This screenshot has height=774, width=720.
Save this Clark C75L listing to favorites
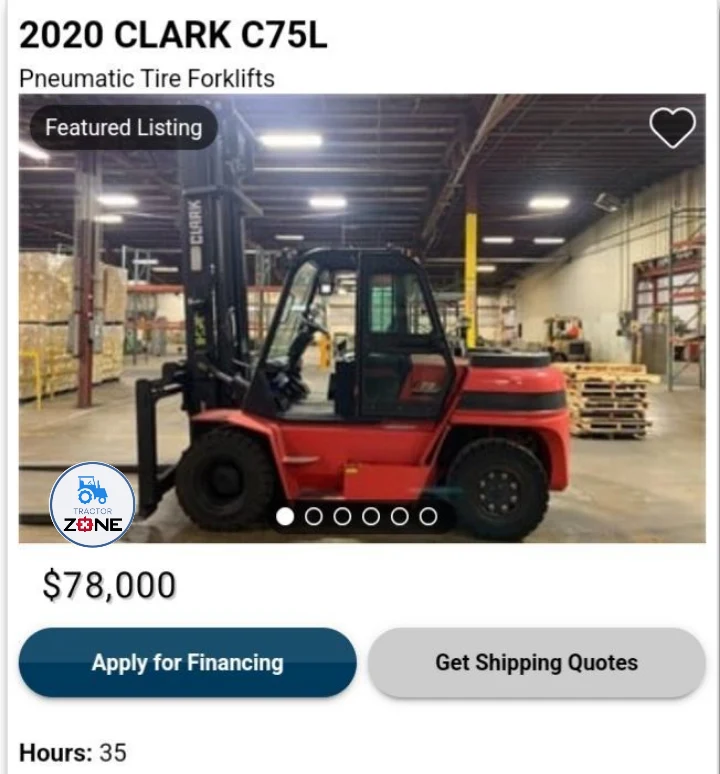(672, 128)
